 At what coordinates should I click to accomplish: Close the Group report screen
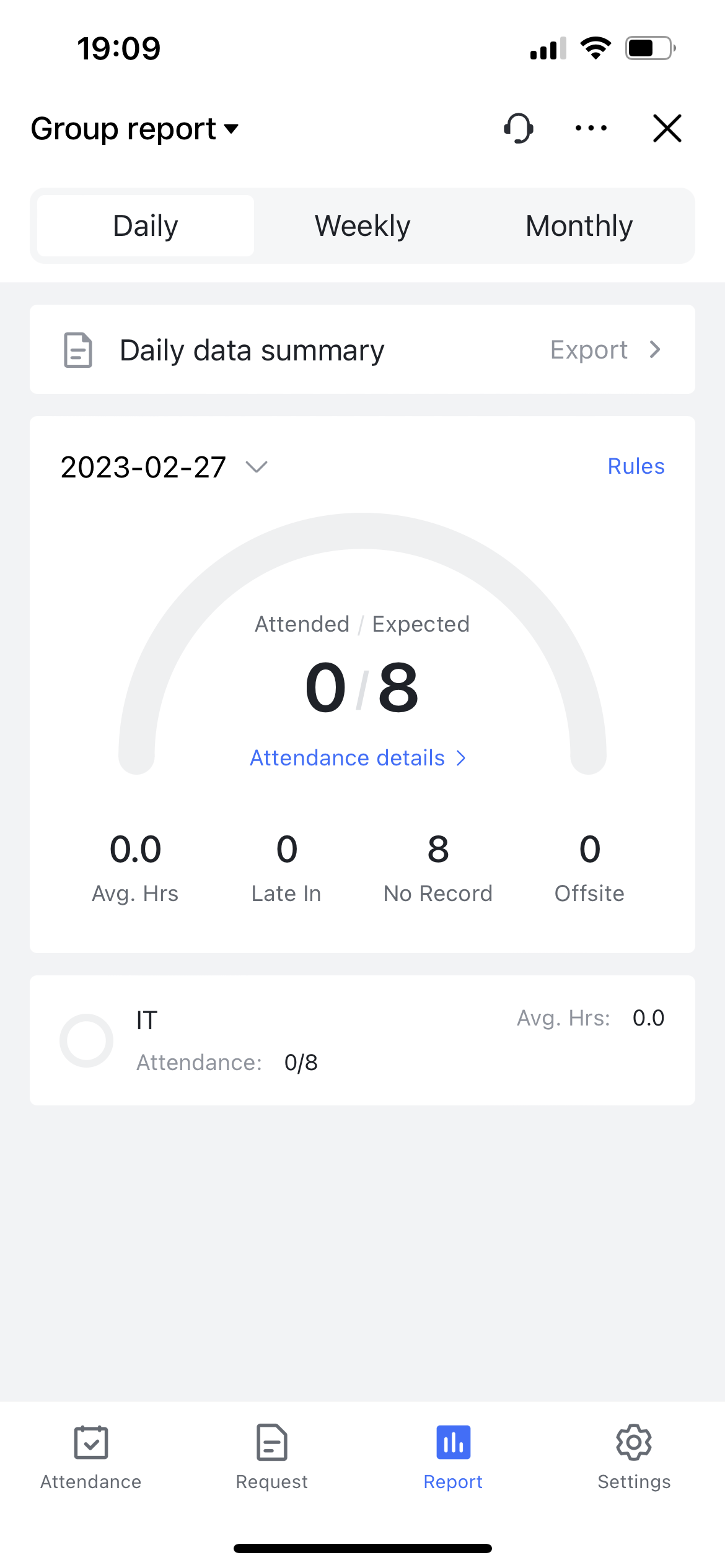click(x=667, y=128)
